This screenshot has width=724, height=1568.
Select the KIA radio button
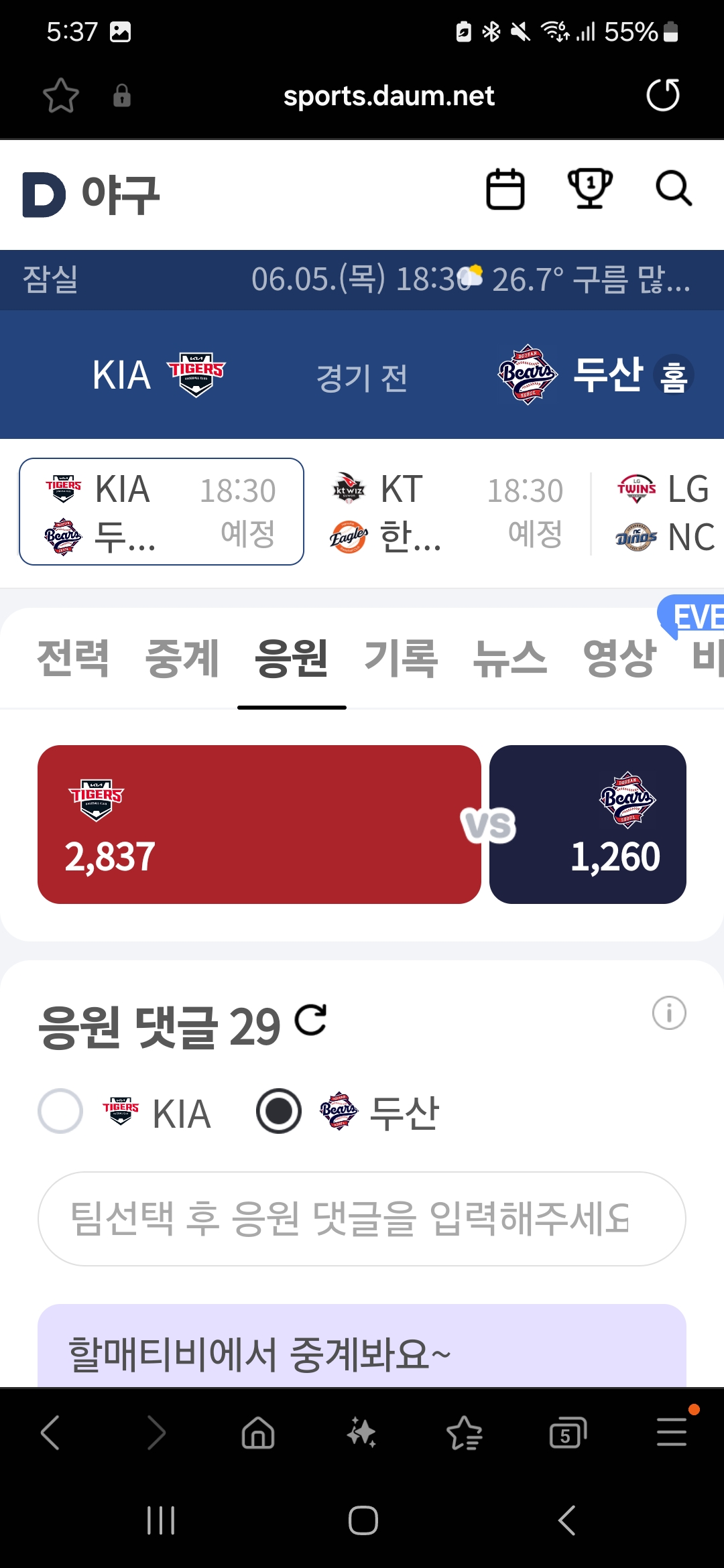tap(60, 1111)
